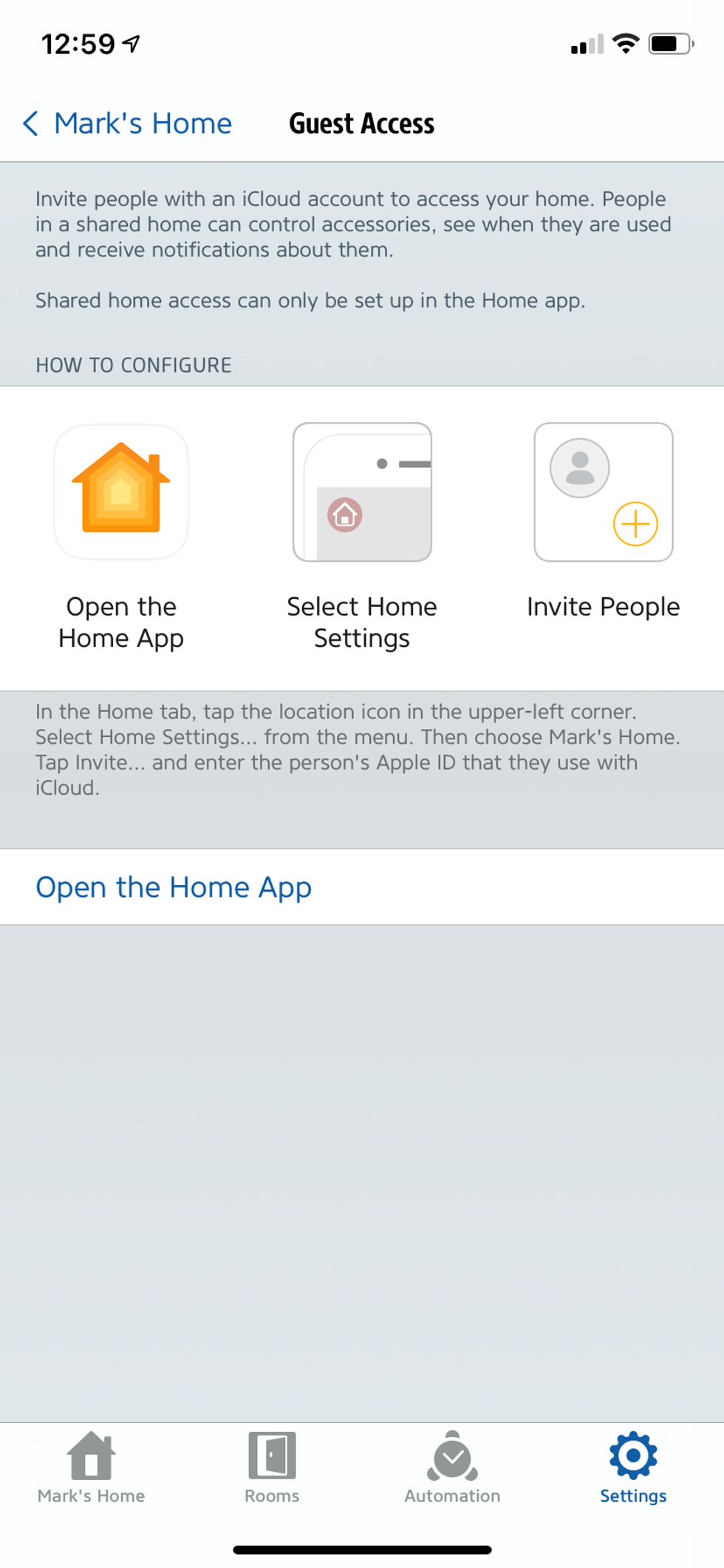Switch to the Rooms tab

coord(272,1467)
